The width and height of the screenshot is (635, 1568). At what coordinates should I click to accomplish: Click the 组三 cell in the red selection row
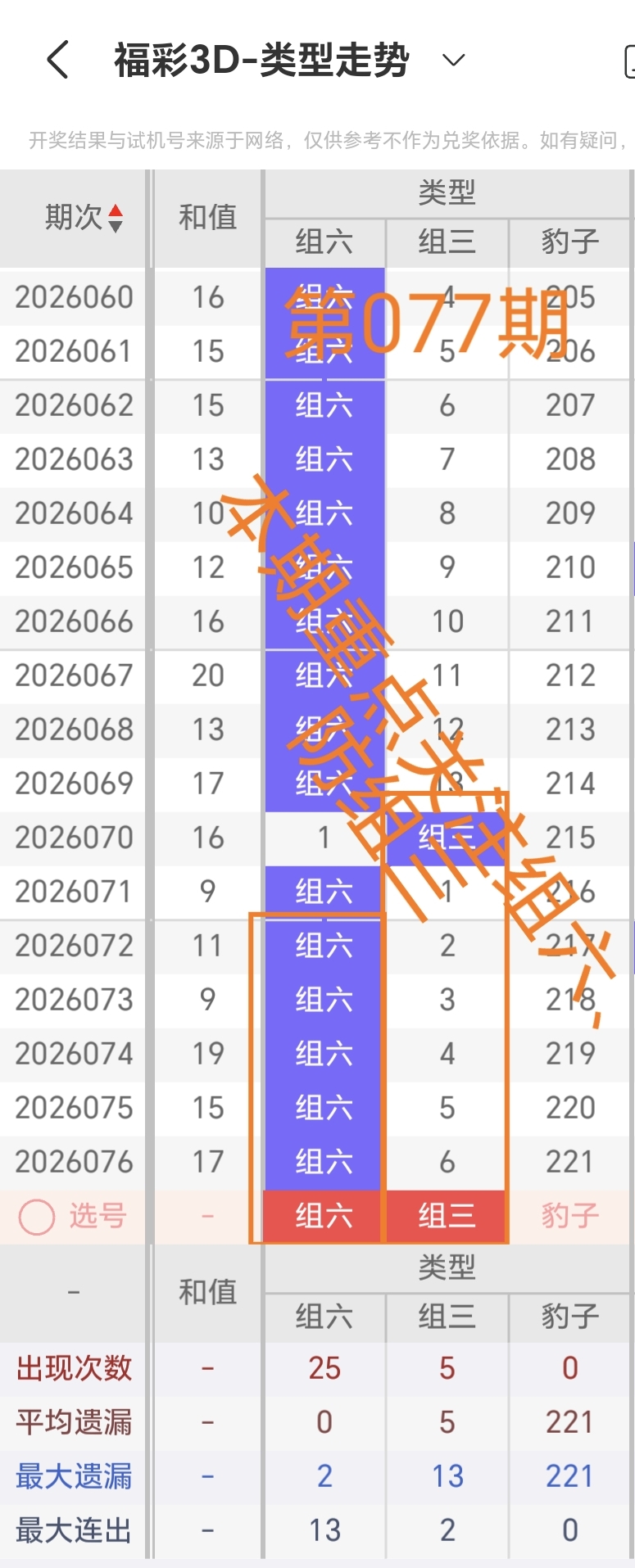click(x=447, y=1217)
